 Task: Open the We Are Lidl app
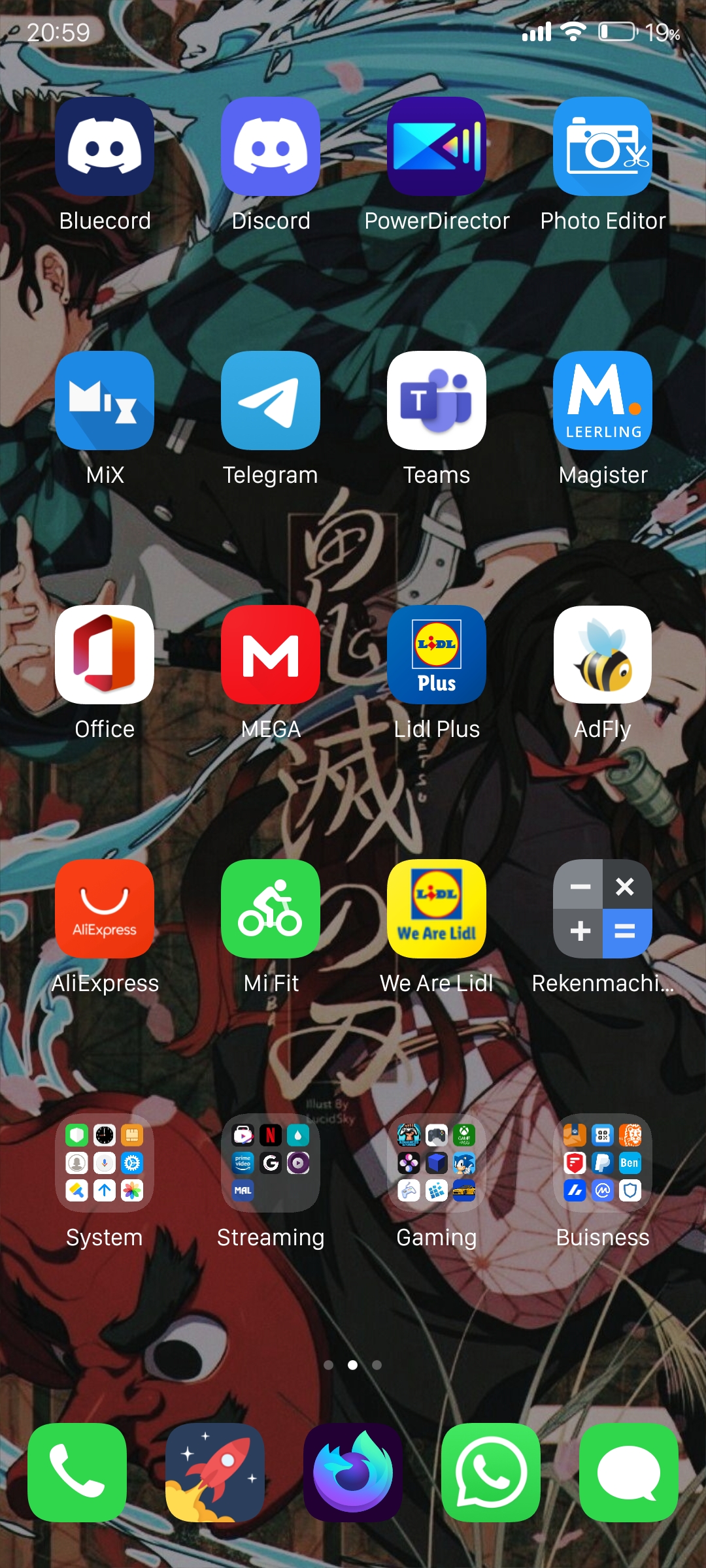pos(437,909)
